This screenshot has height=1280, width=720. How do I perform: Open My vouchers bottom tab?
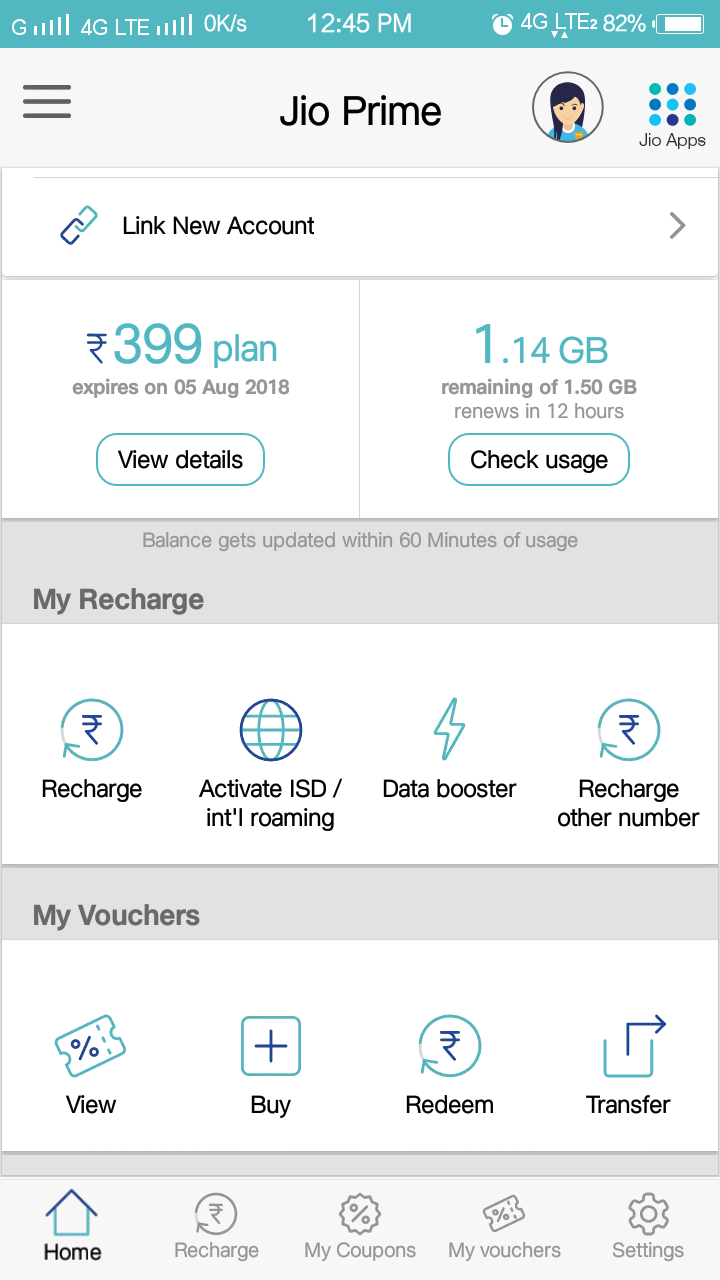pyautogui.click(x=504, y=1226)
